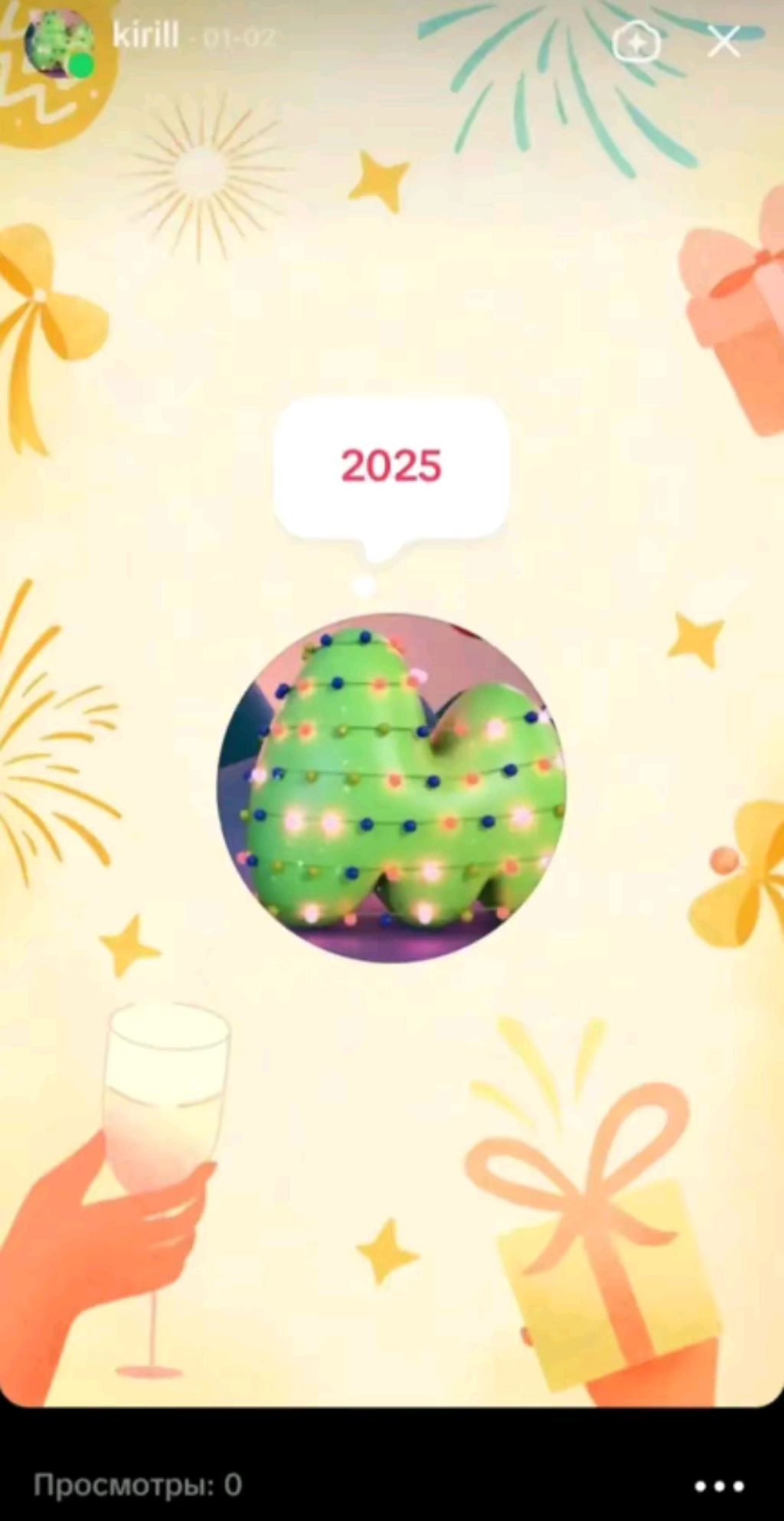Screen dimensions: 784x1521
Task: Open the three-dot options menu
Action: (x=719, y=1486)
